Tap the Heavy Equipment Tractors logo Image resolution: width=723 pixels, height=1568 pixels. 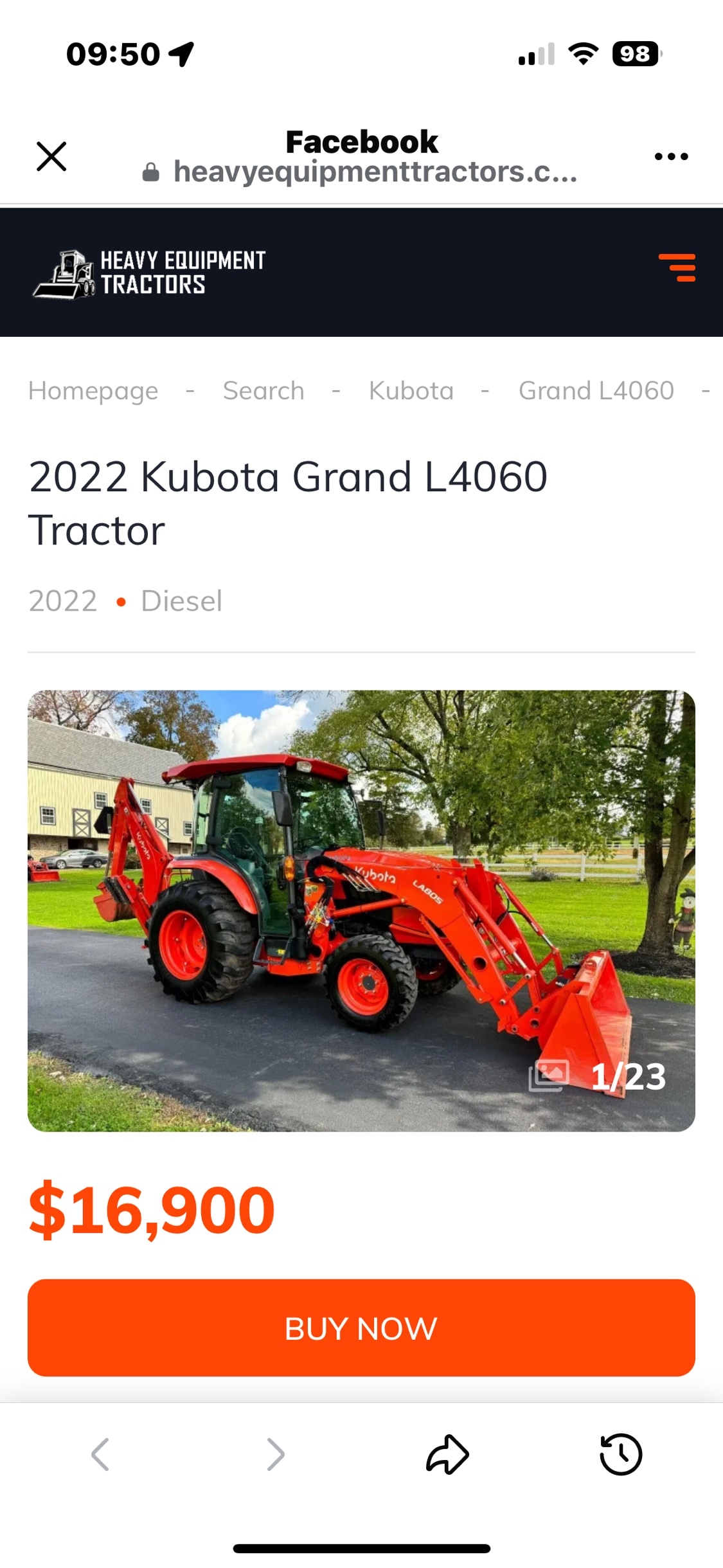pyautogui.click(x=150, y=273)
